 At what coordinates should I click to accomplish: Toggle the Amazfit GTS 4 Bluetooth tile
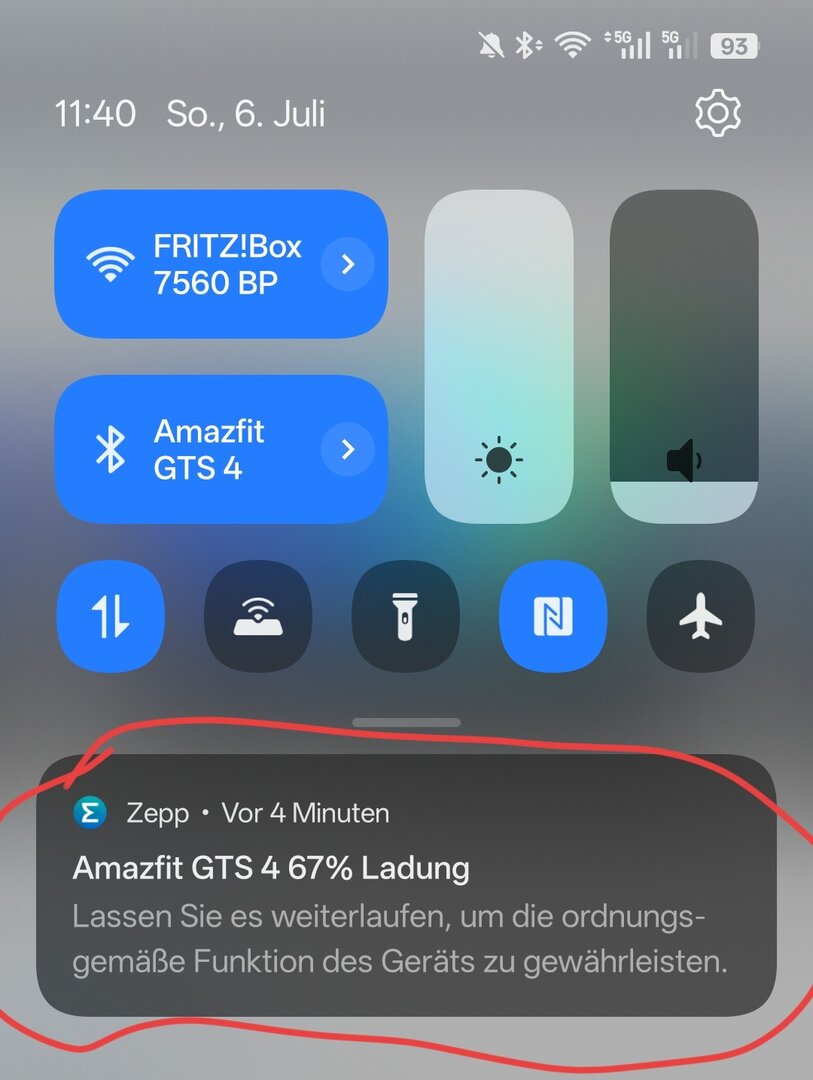pyautogui.click(x=190, y=450)
